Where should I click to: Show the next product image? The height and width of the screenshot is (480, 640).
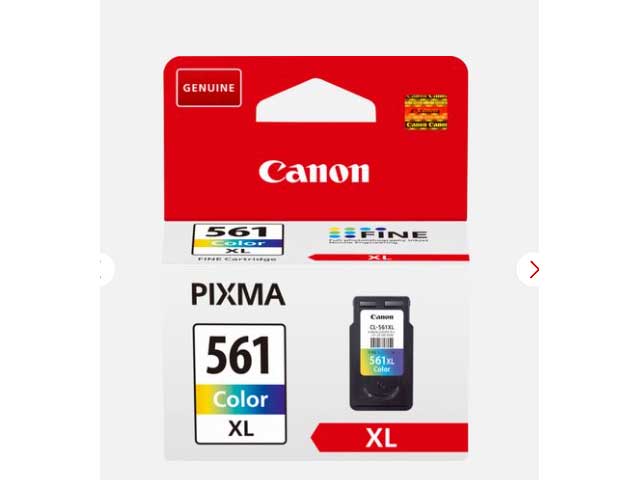click(533, 269)
